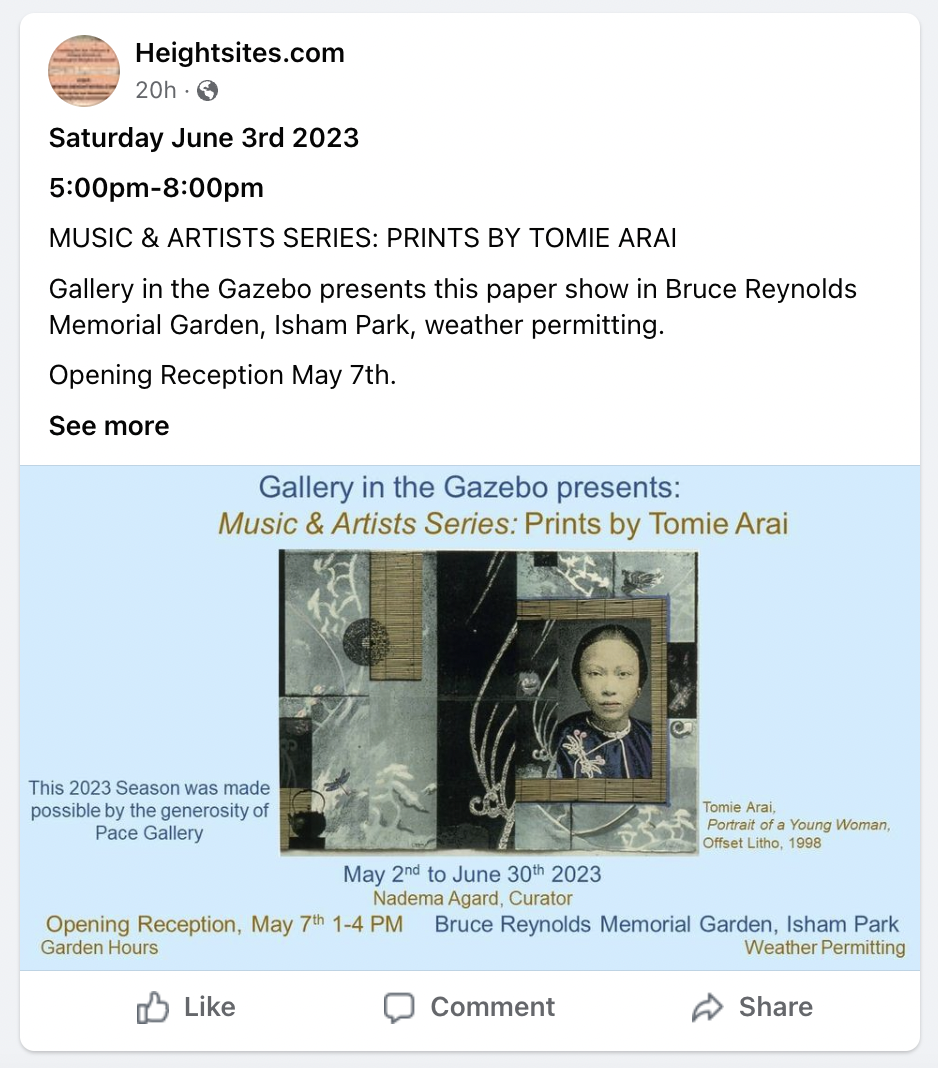Open the Tomie Arai event flyer image
The image size is (938, 1068).
coord(469,717)
